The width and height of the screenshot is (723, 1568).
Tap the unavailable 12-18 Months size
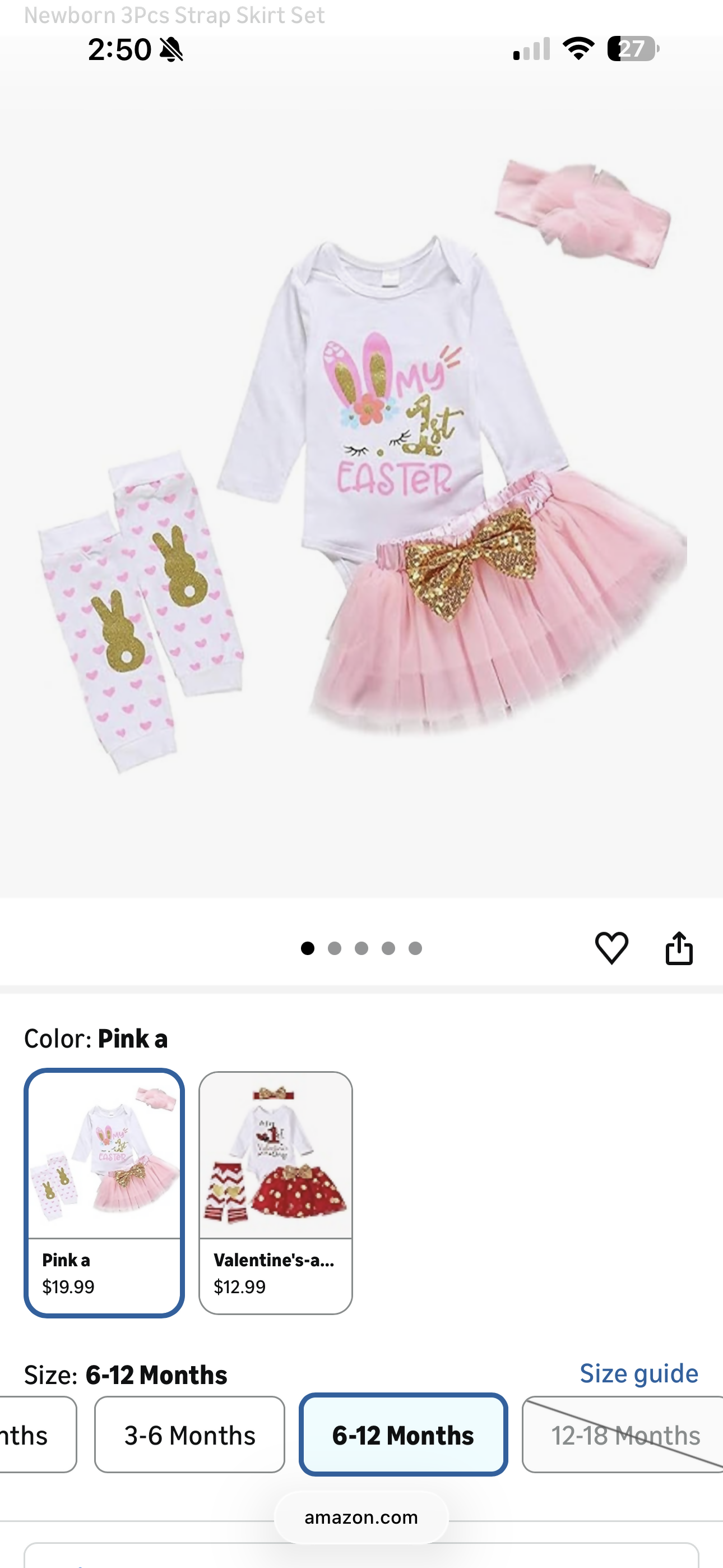(x=622, y=1435)
